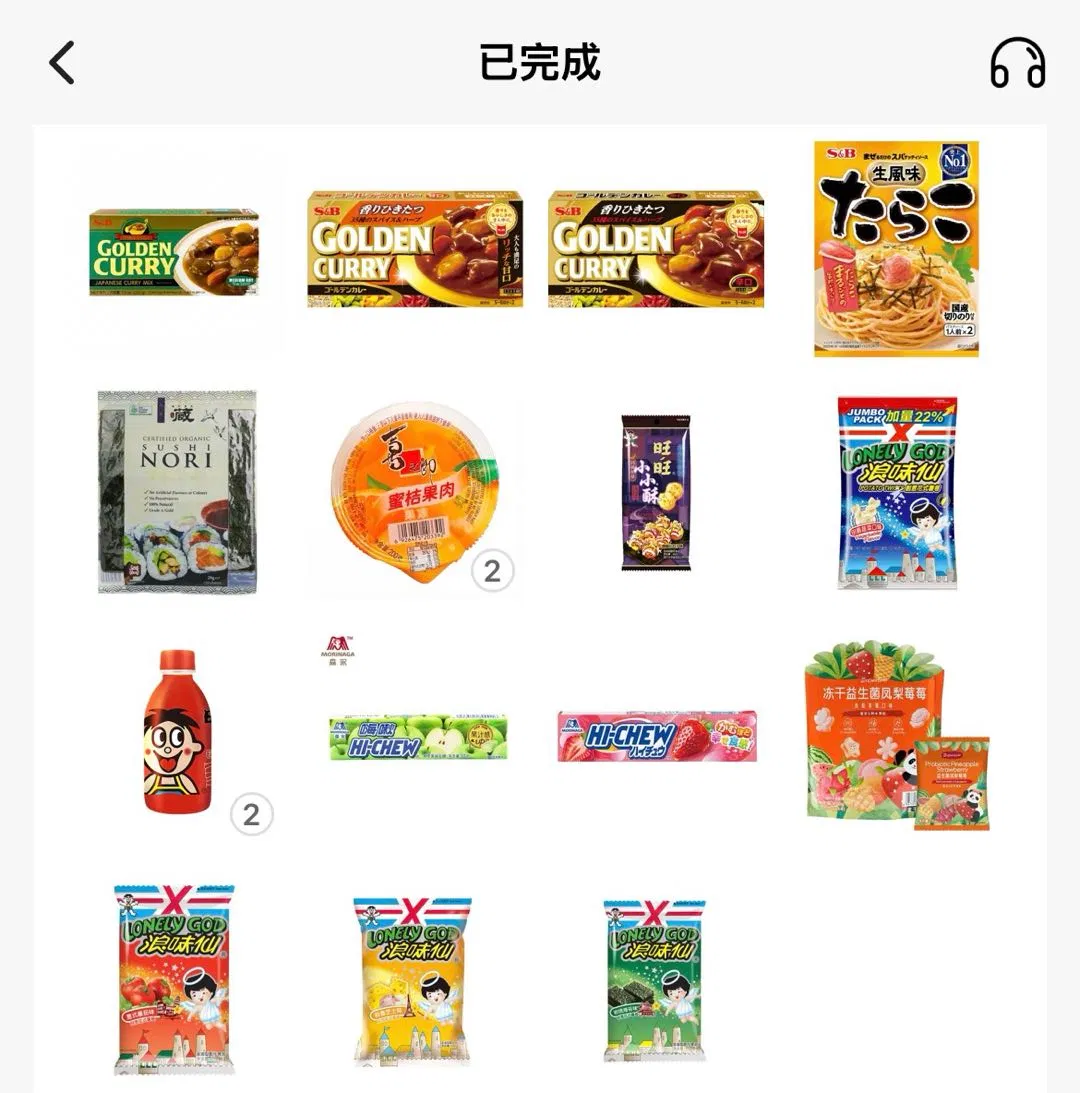Open the seaweed flavor Lonely God pack

(x=654, y=980)
